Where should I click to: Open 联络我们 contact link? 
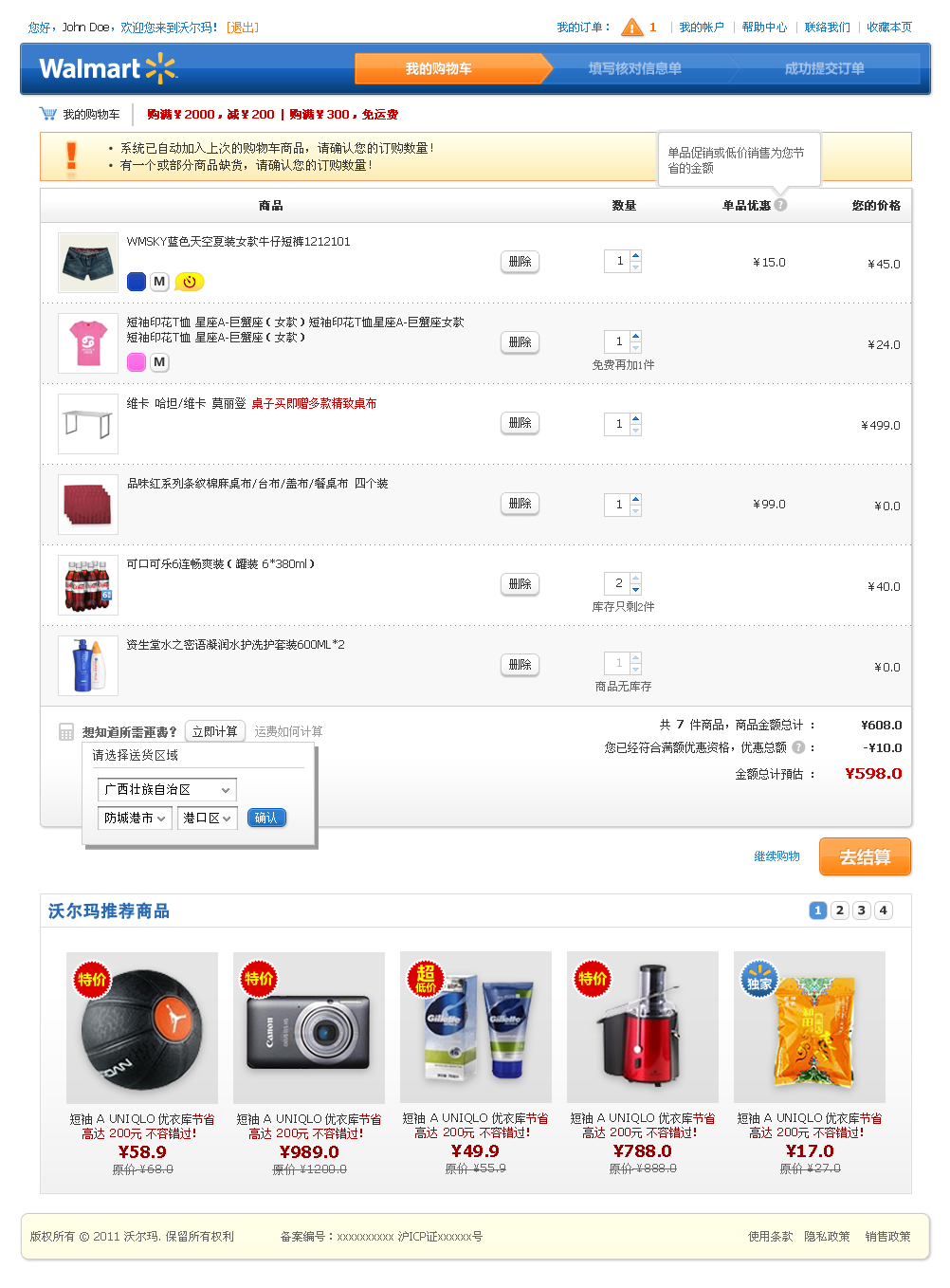827,28
